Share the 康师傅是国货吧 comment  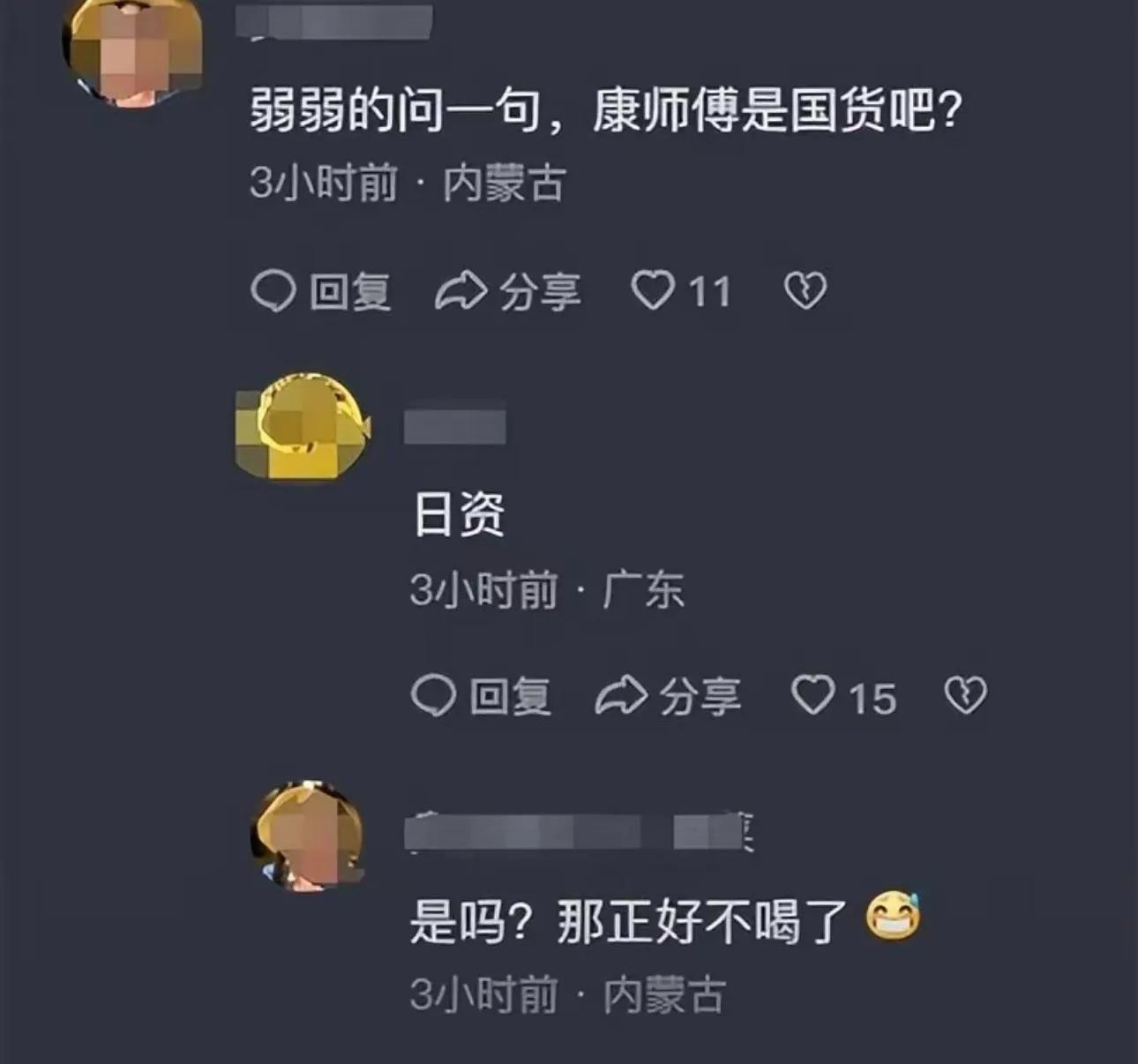click(508, 291)
